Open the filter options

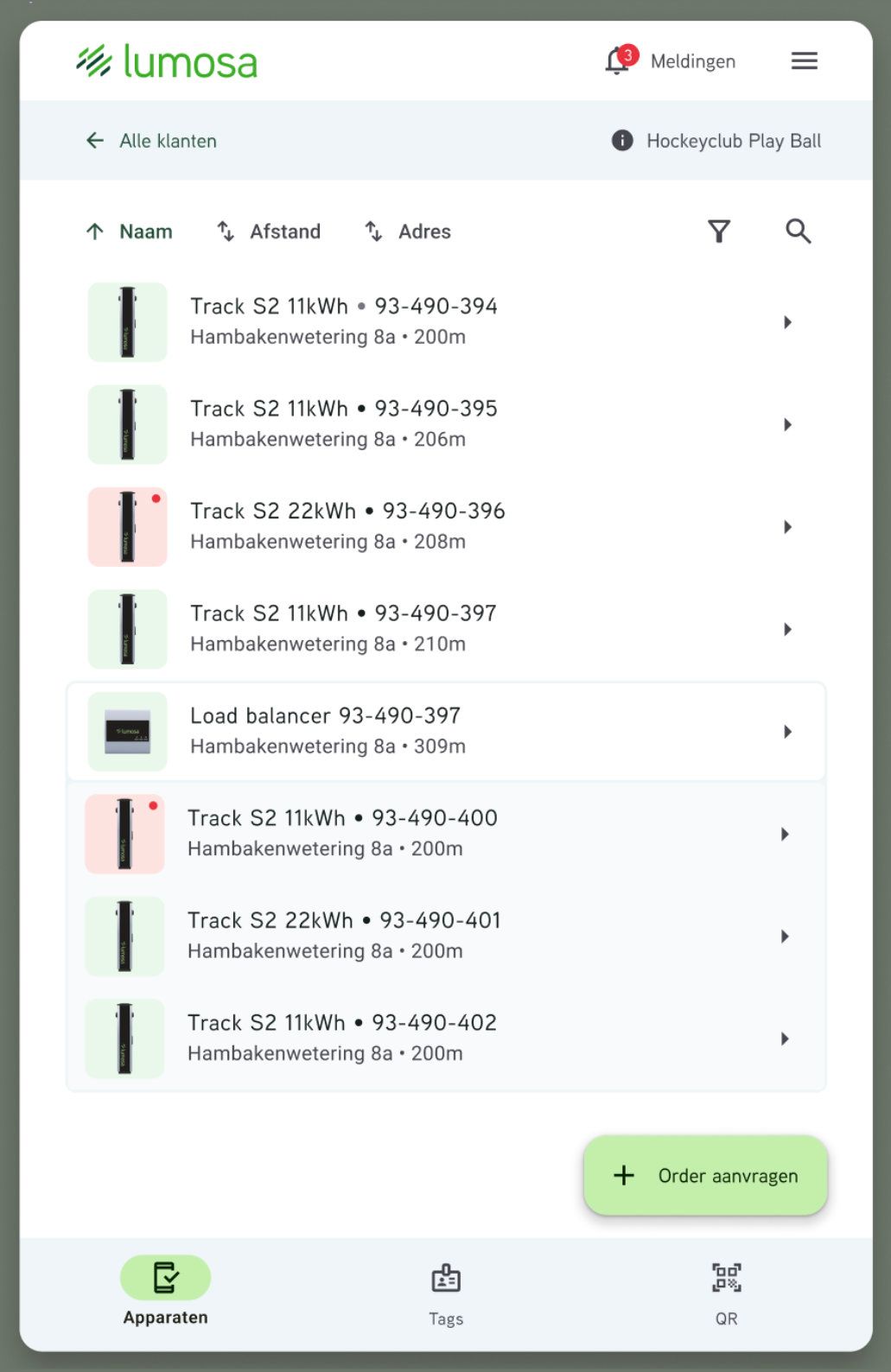tap(719, 232)
